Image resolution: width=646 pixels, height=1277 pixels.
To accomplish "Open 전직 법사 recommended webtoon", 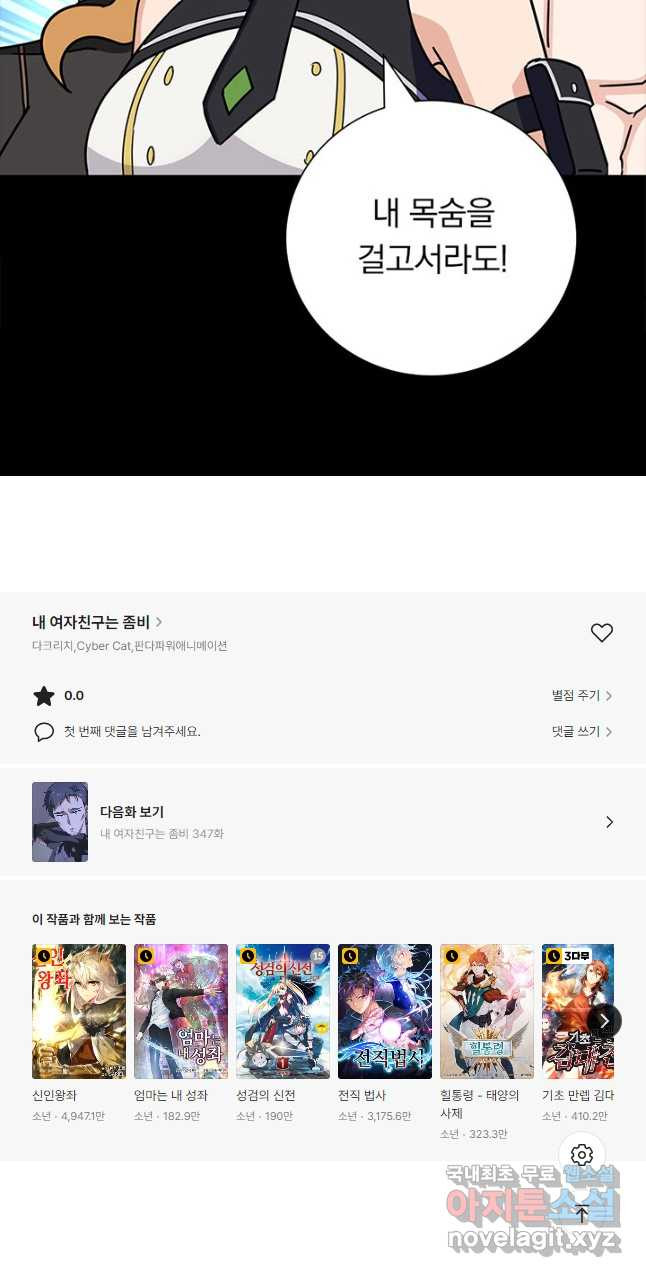I will pyautogui.click(x=385, y=1011).
